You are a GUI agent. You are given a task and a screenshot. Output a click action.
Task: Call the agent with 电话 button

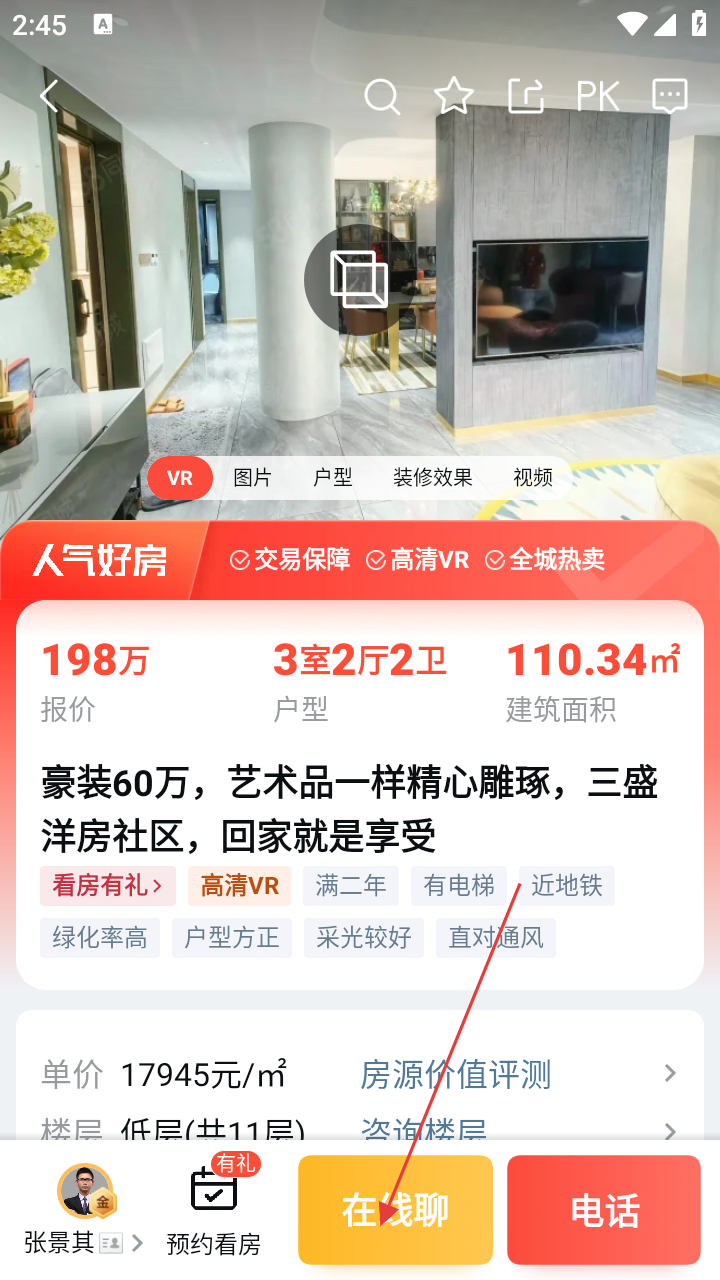(x=604, y=1210)
